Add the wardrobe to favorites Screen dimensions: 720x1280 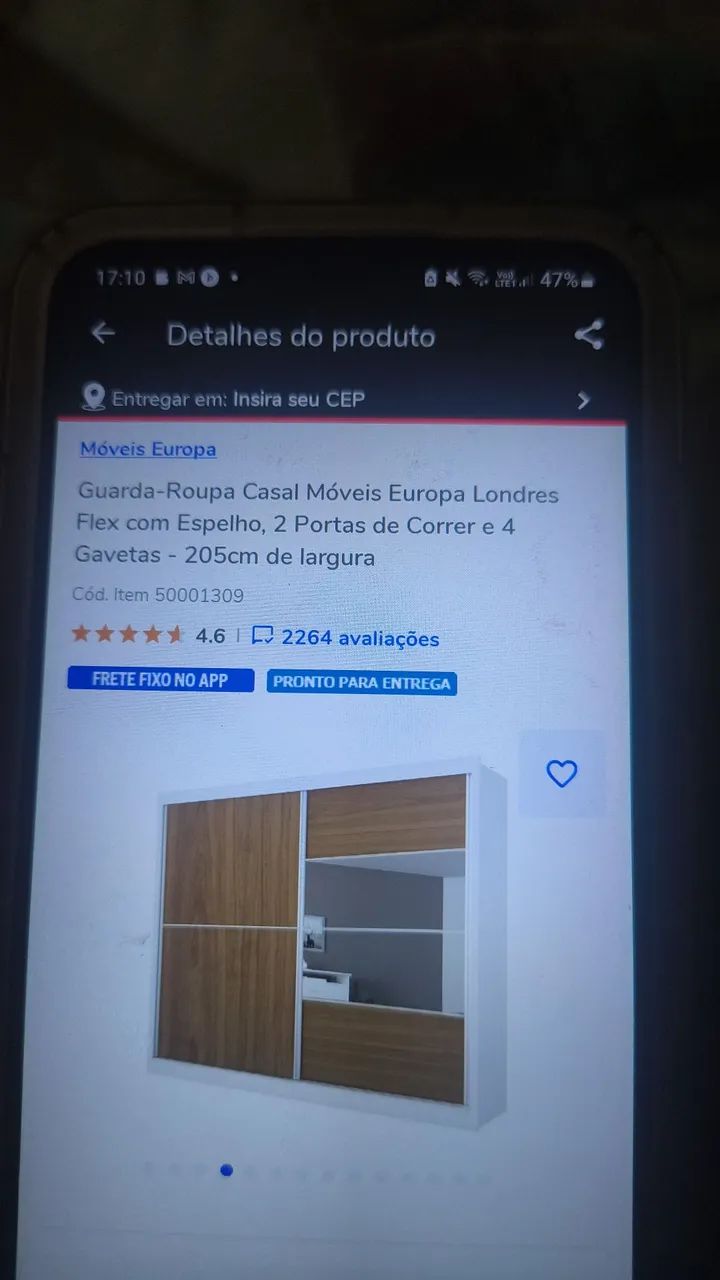562,773
